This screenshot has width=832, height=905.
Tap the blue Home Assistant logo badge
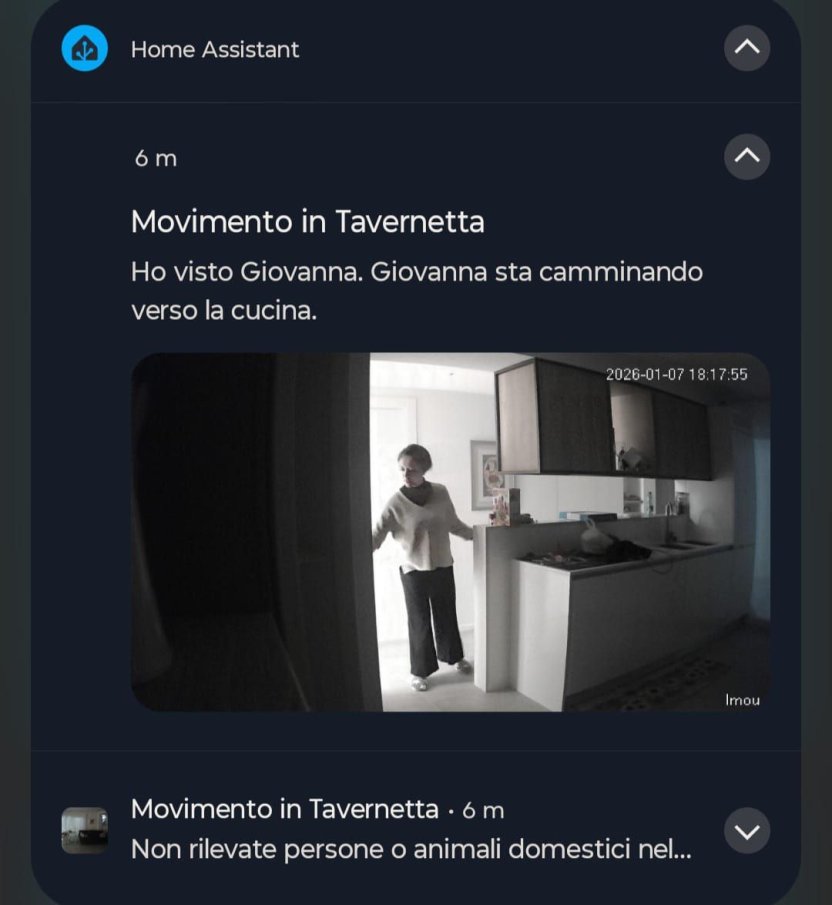pyautogui.click(x=84, y=47)
